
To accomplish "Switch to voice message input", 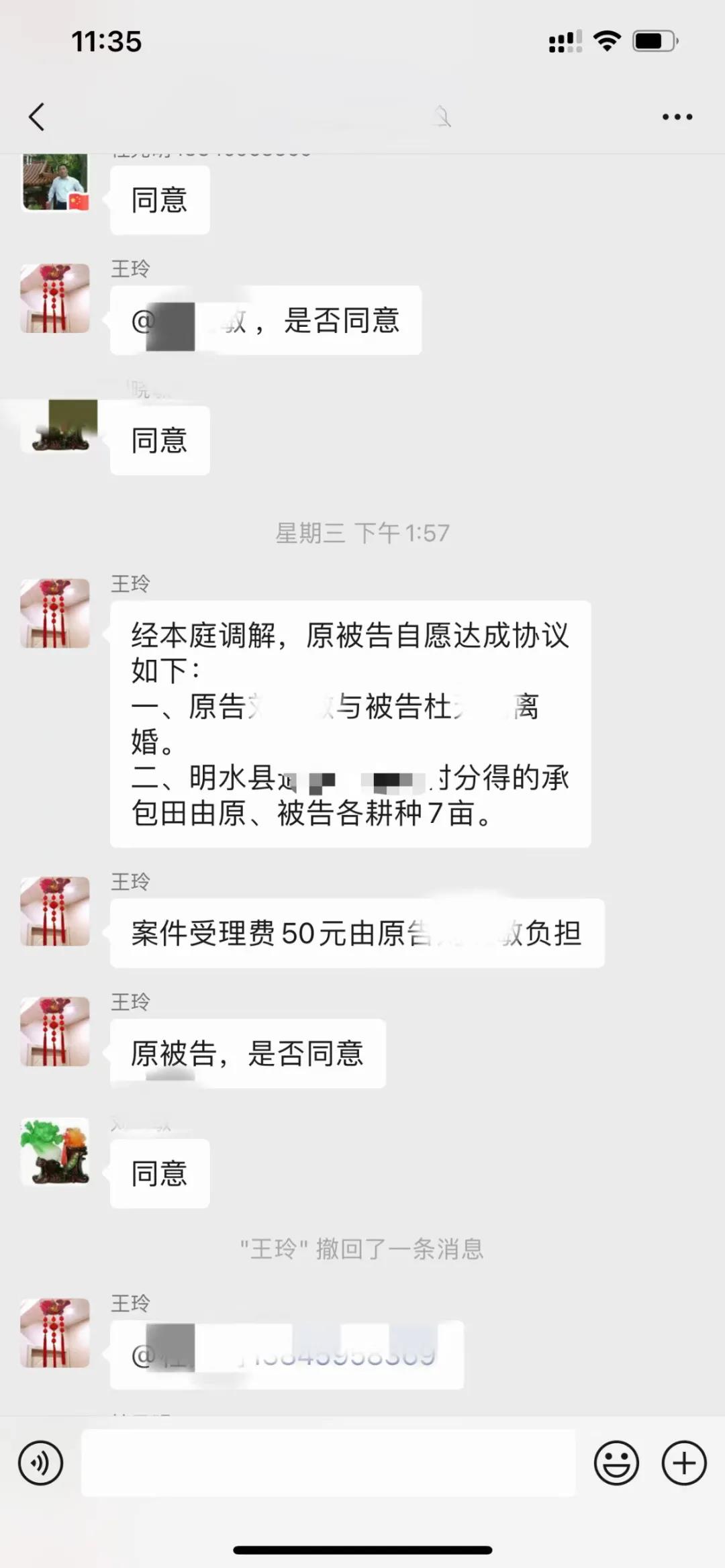I will point(41,1463).
